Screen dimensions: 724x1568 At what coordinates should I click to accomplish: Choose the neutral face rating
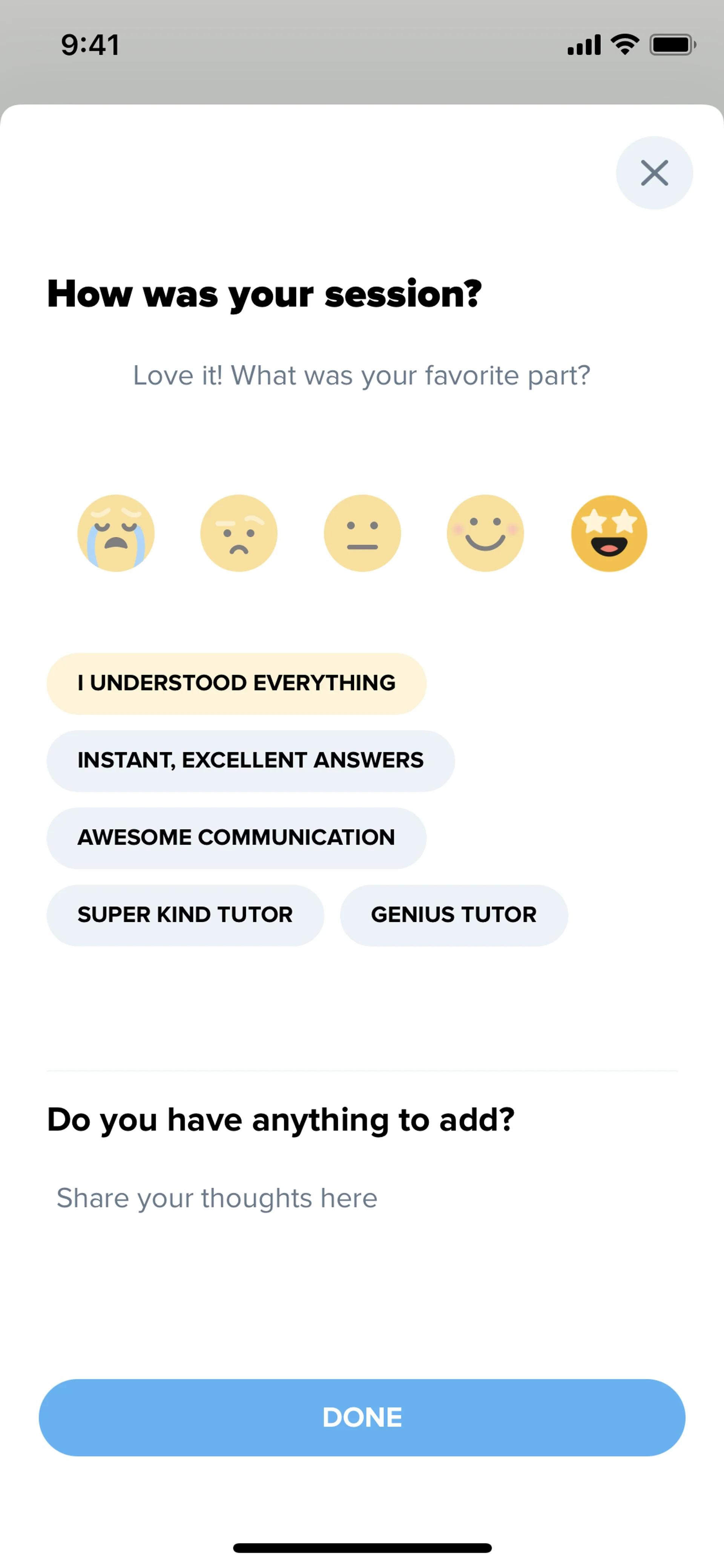coord(362,533)
